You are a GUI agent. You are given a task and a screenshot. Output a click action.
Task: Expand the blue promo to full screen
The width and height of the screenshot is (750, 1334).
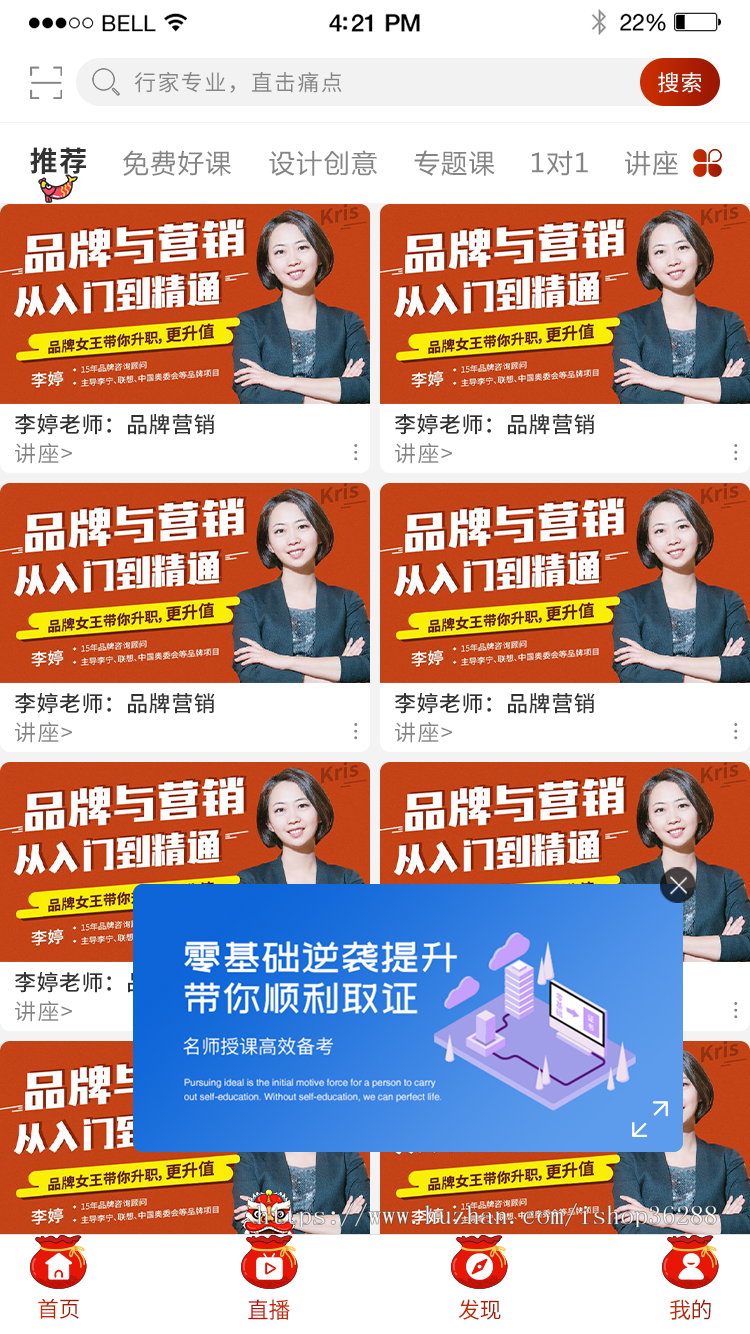pos(649,1119)
